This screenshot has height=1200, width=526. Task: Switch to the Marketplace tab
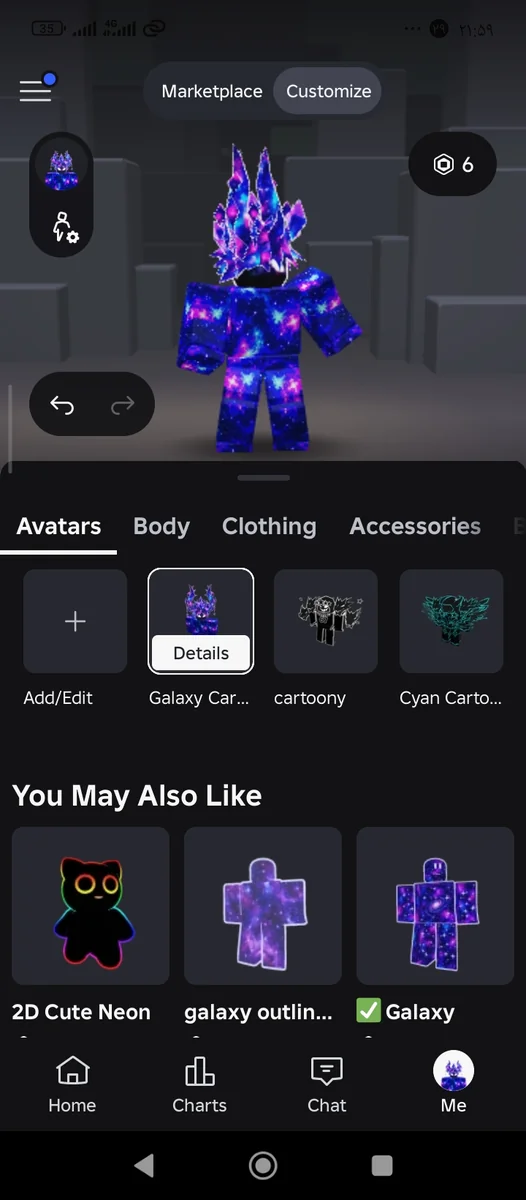[212, 91]
